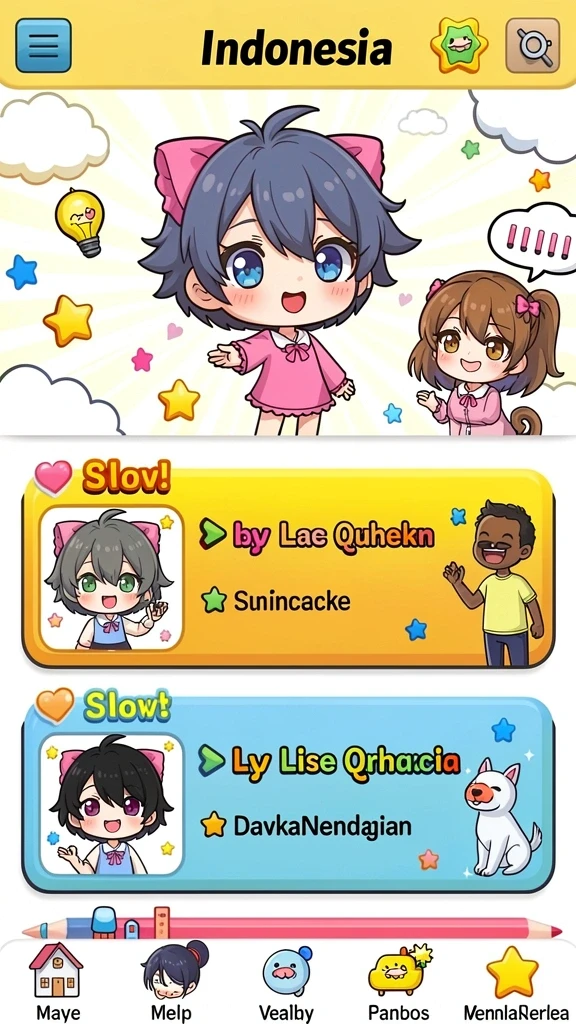Open the hamburger menu button
This screenshot has width=576, height=1024.
[x=43, y=45]
